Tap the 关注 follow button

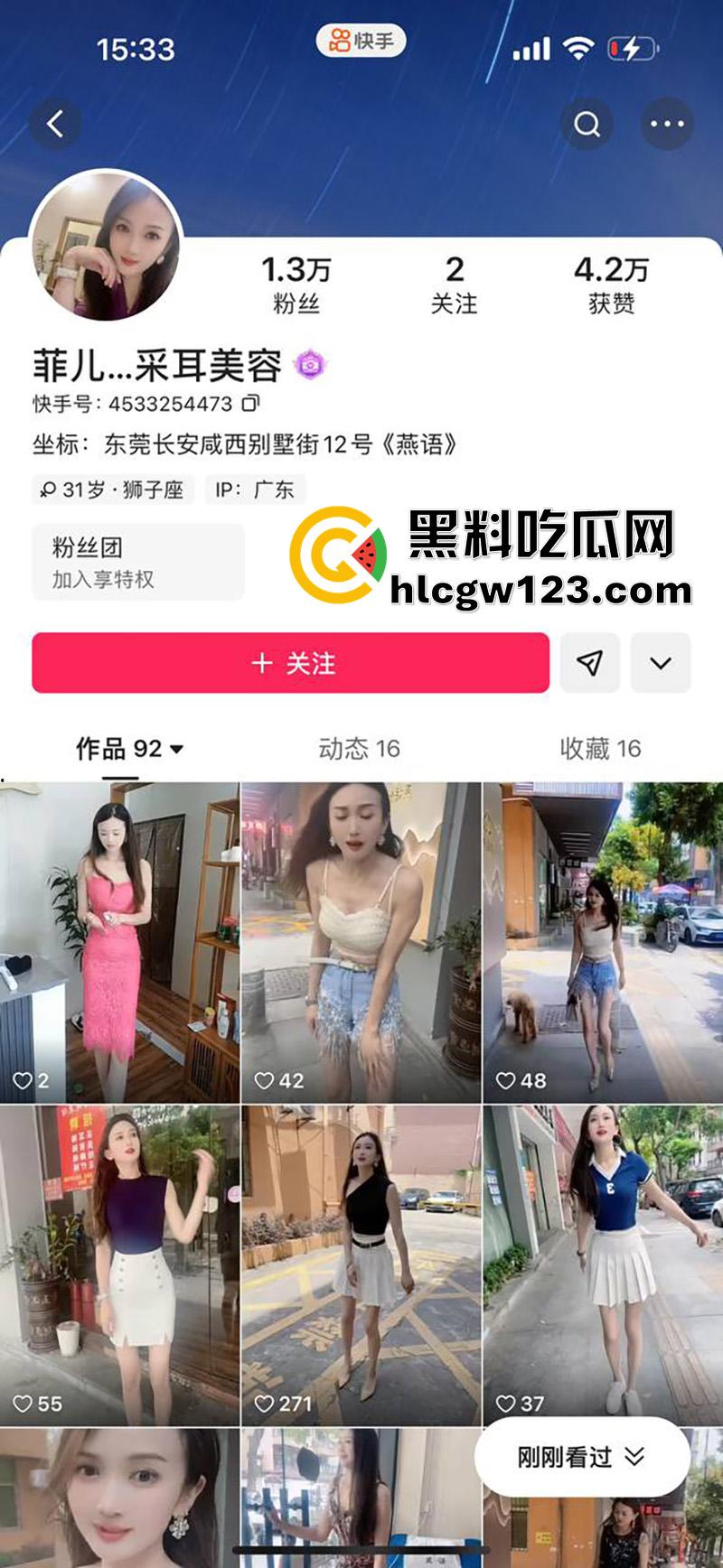click(289, 664)
